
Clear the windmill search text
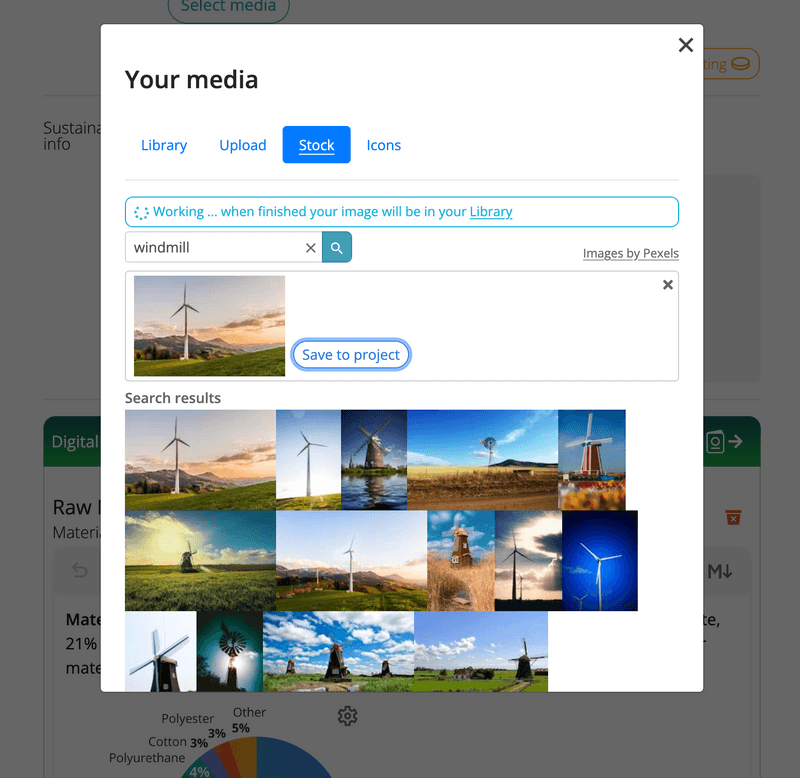[x=310, y=248]
